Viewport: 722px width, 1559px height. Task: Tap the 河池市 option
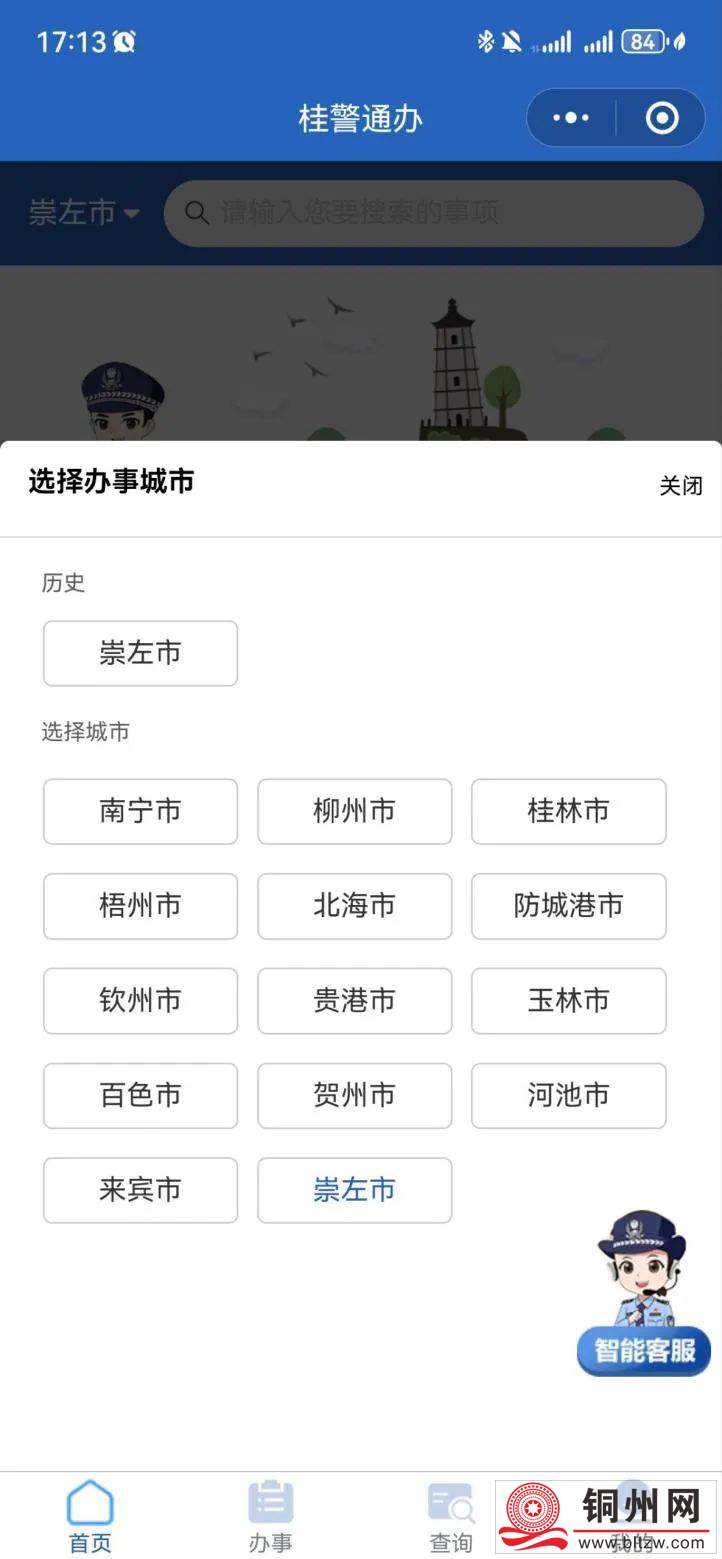(568, 1095)
